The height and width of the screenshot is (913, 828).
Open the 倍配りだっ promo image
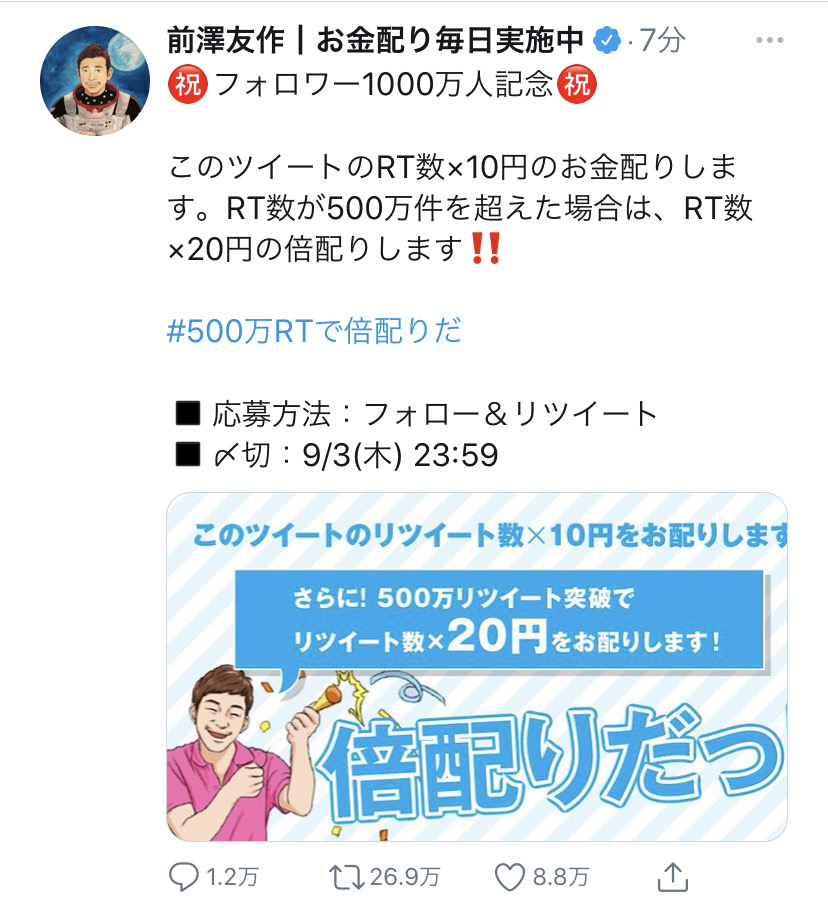click(477, 666)
